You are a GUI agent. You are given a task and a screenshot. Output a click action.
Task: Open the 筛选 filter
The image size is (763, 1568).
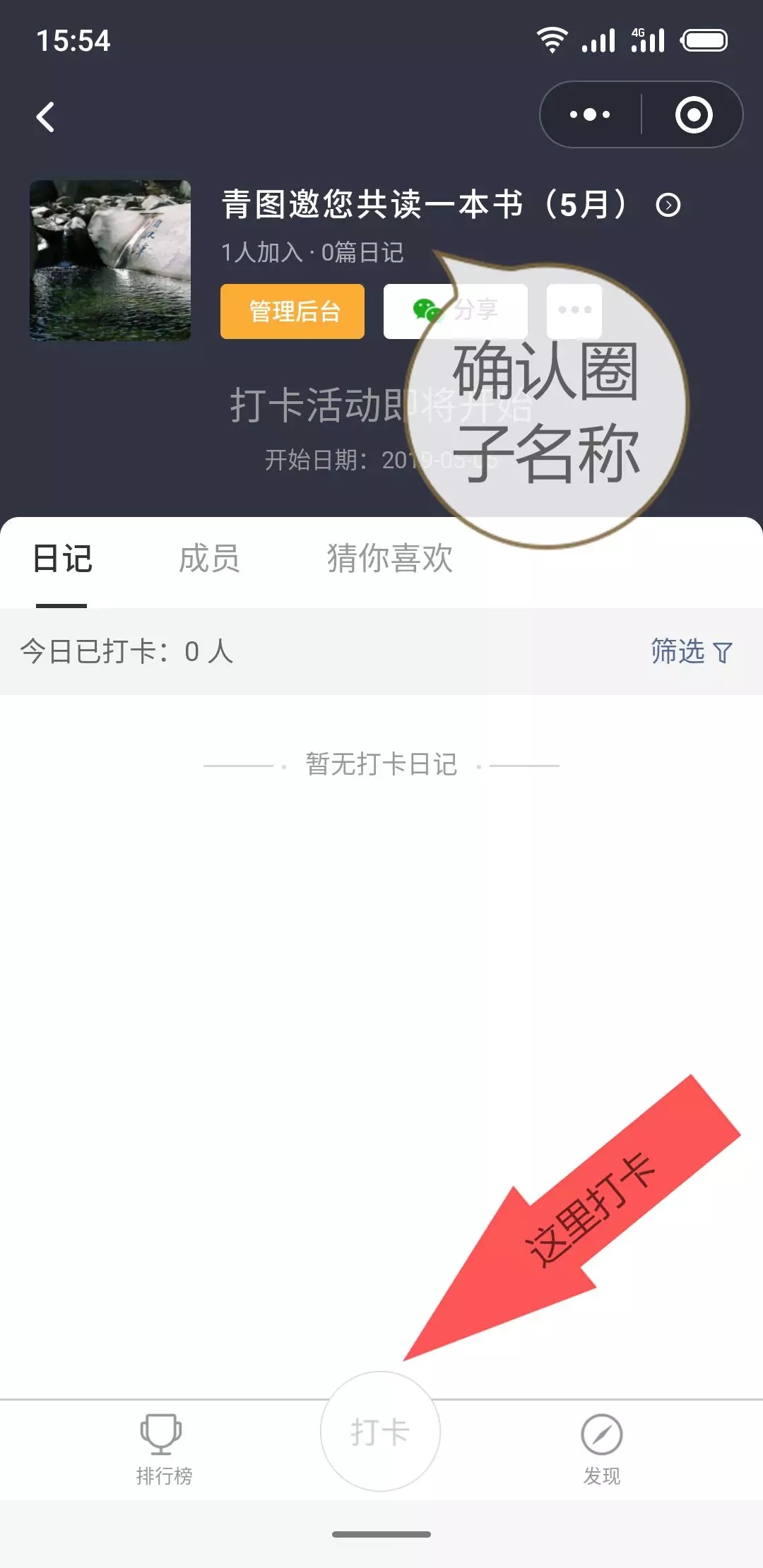[690, 651]
